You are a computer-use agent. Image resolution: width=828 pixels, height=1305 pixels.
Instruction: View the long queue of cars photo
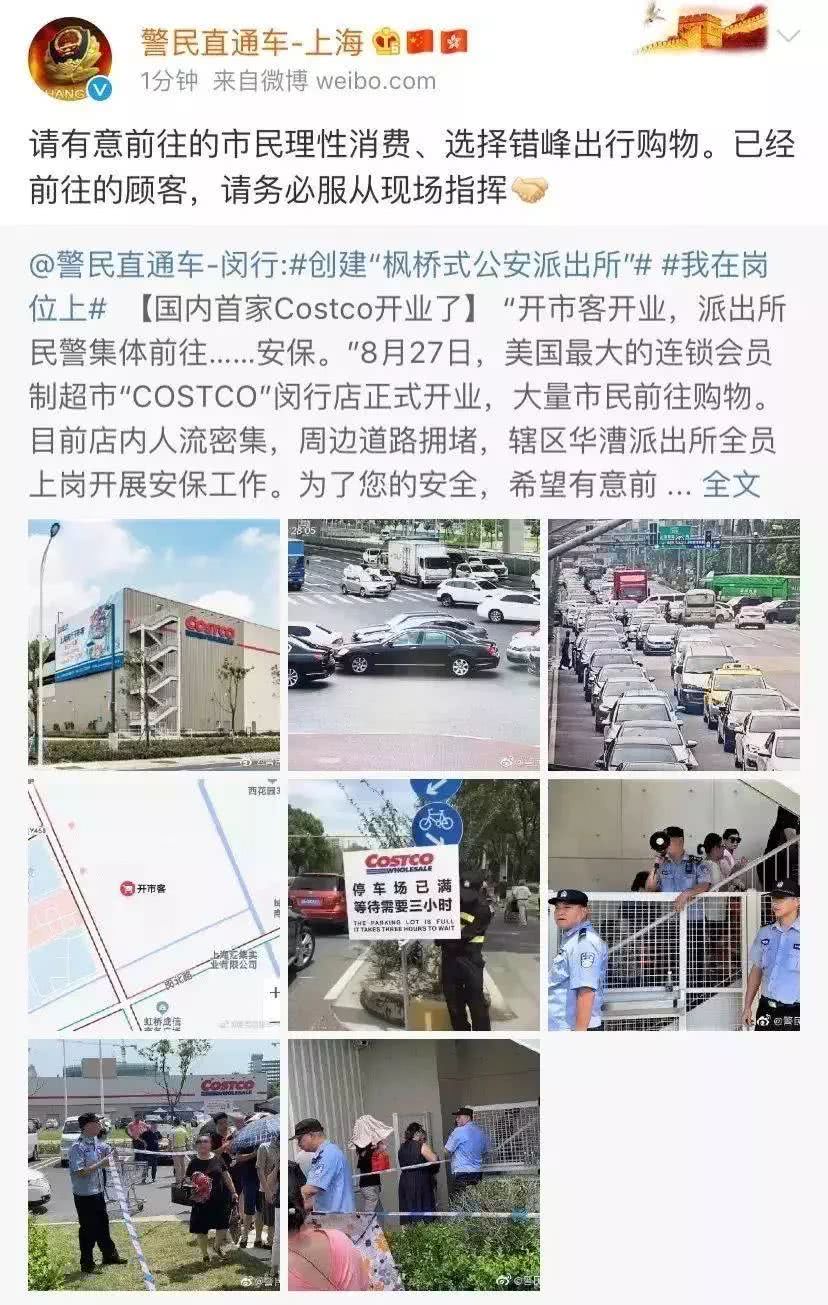673,644
